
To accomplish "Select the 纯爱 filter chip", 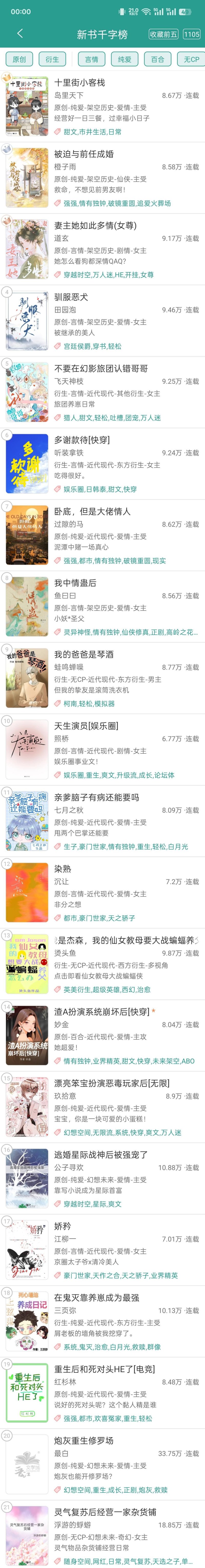I will tap(125, 59).
